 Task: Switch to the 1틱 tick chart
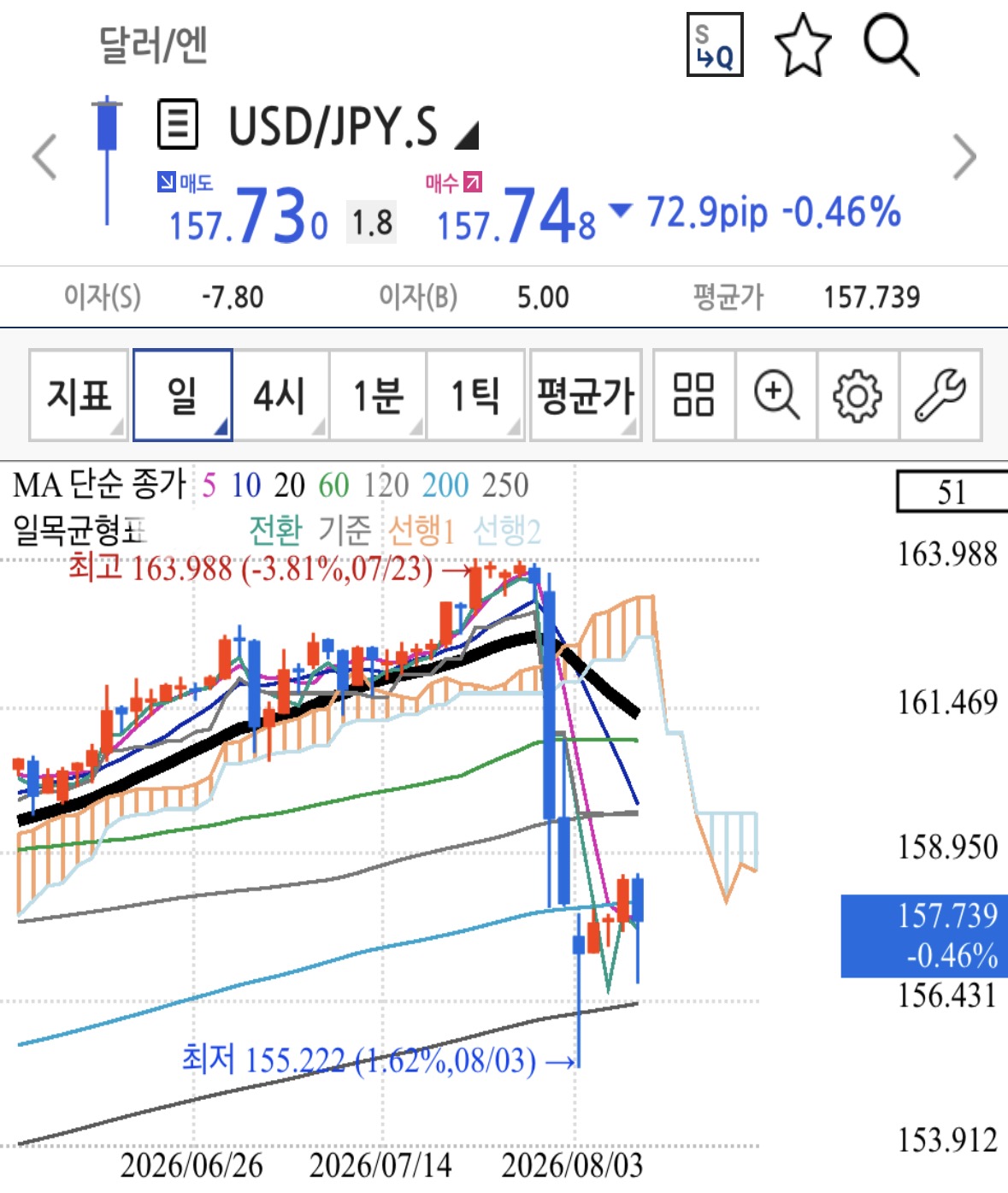click(475, 395)
